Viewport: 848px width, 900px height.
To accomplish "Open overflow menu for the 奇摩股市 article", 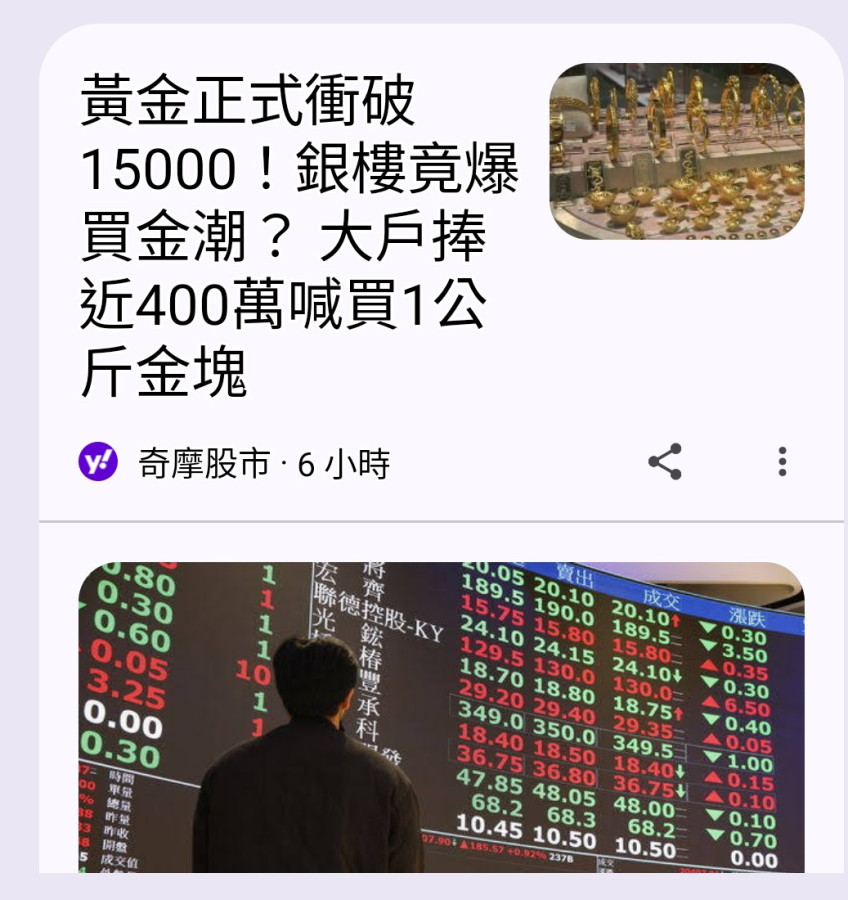I will click(x=782, y=462).
